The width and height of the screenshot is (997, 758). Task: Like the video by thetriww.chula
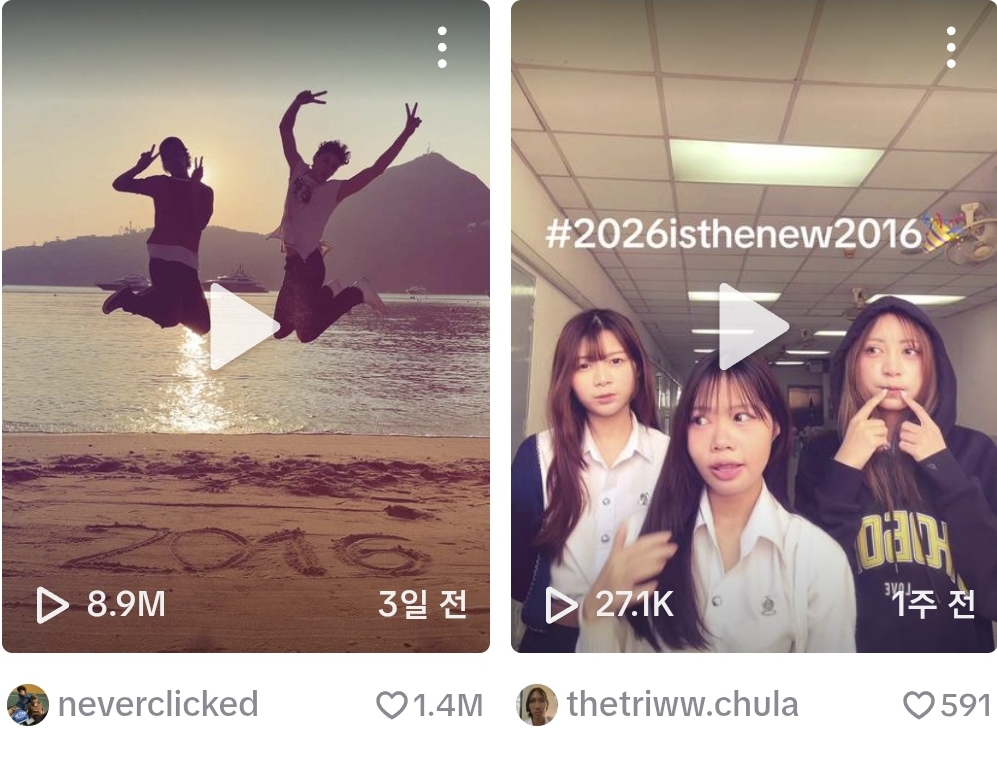pos(919,706)
